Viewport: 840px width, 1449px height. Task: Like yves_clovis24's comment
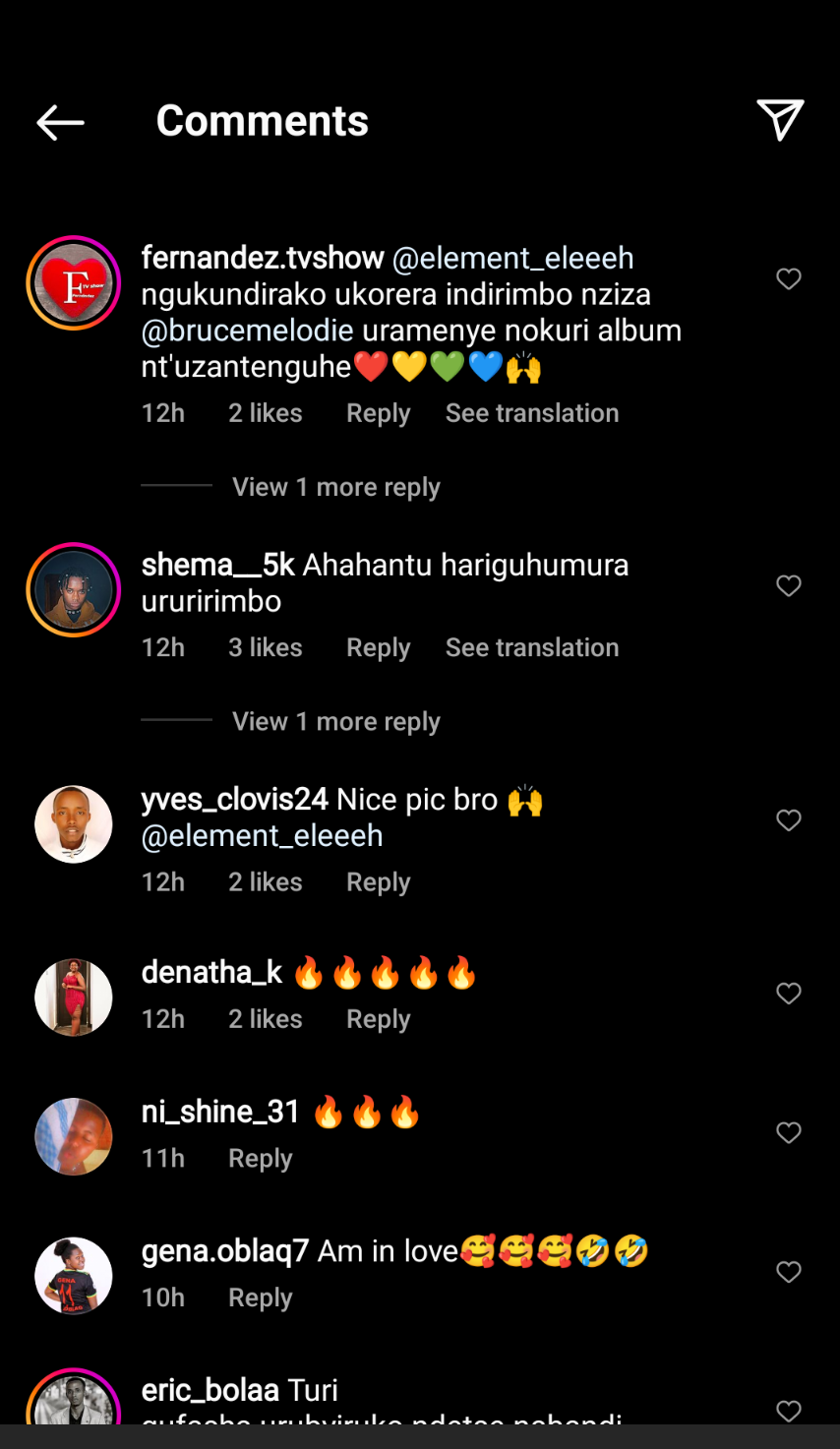tap(789, 820)
